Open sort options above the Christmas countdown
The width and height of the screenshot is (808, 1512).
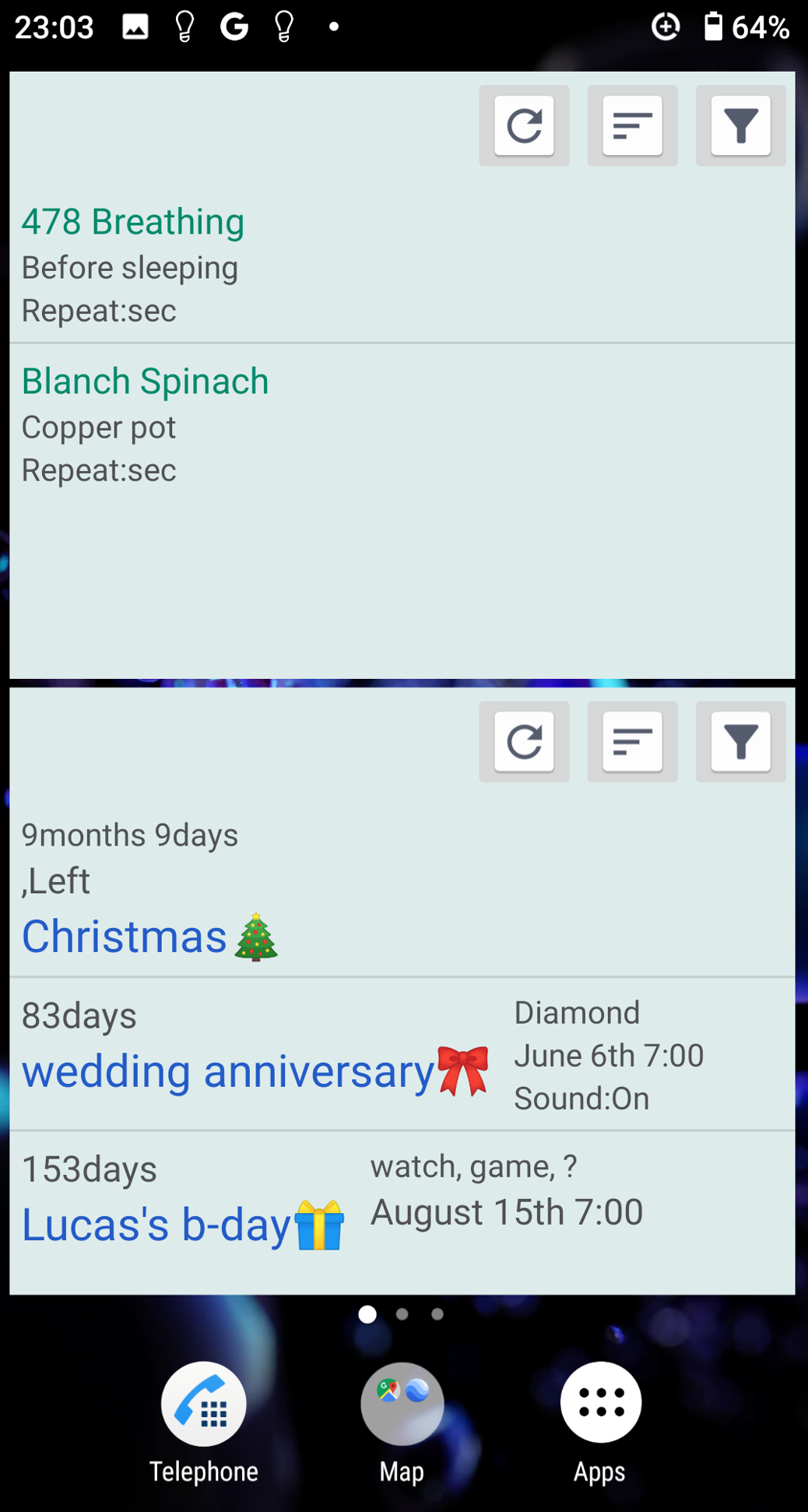click(x=632, y=741)
